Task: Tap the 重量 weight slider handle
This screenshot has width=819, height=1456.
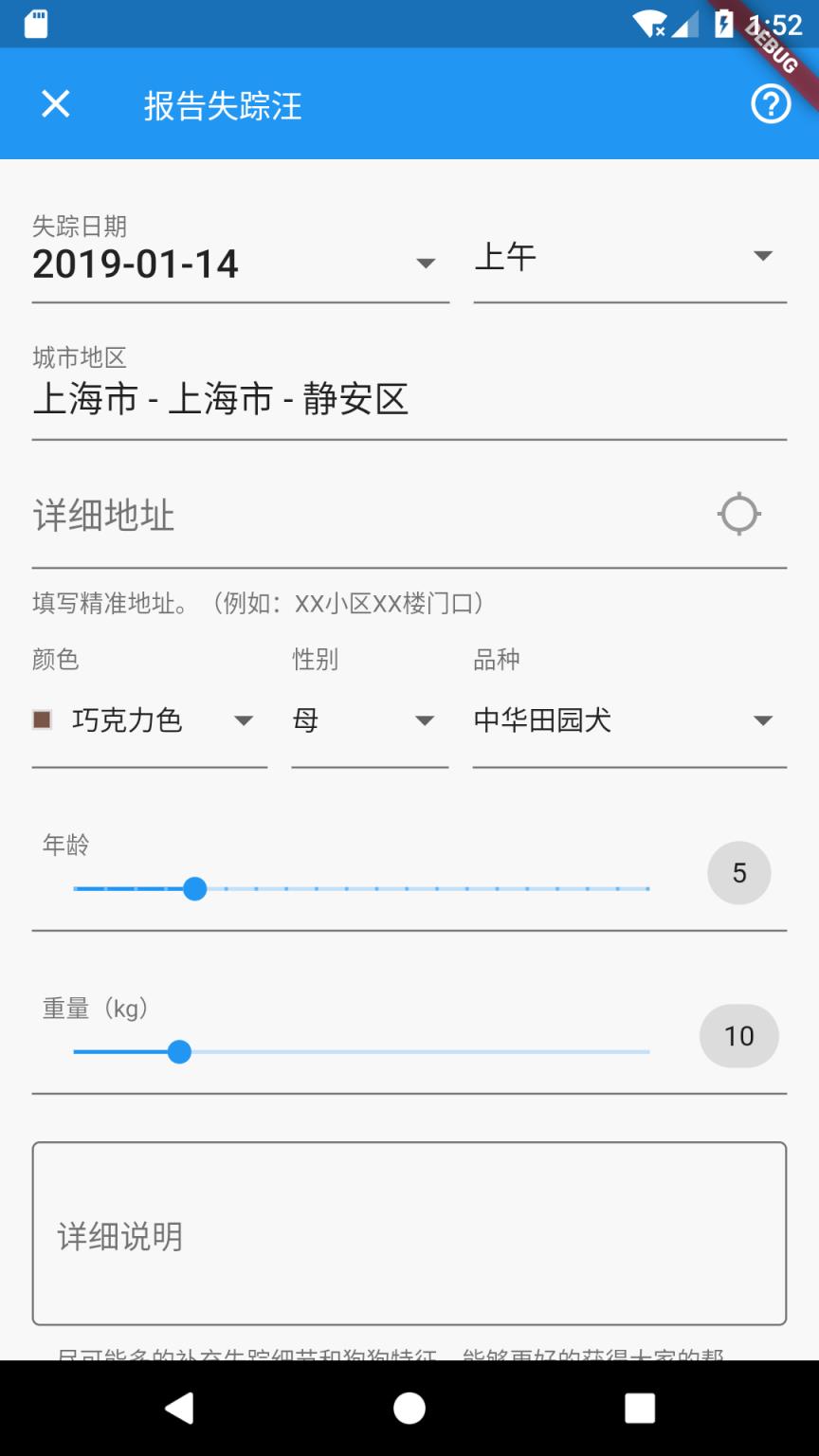Action: click(x=180, y=1051)
